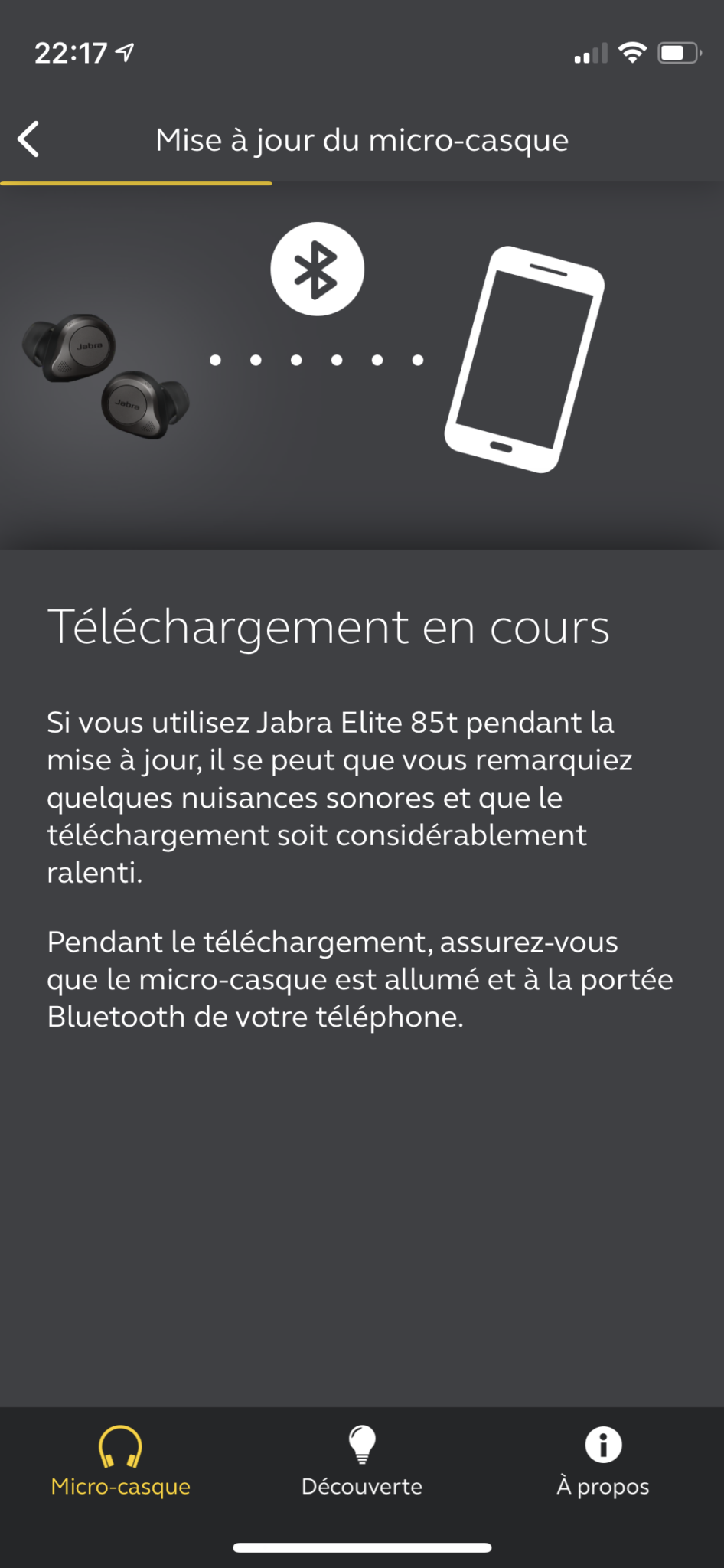Open the Micro-casque tab
The width and height of the screenshot is (724, 1568).
(120, 1462)
